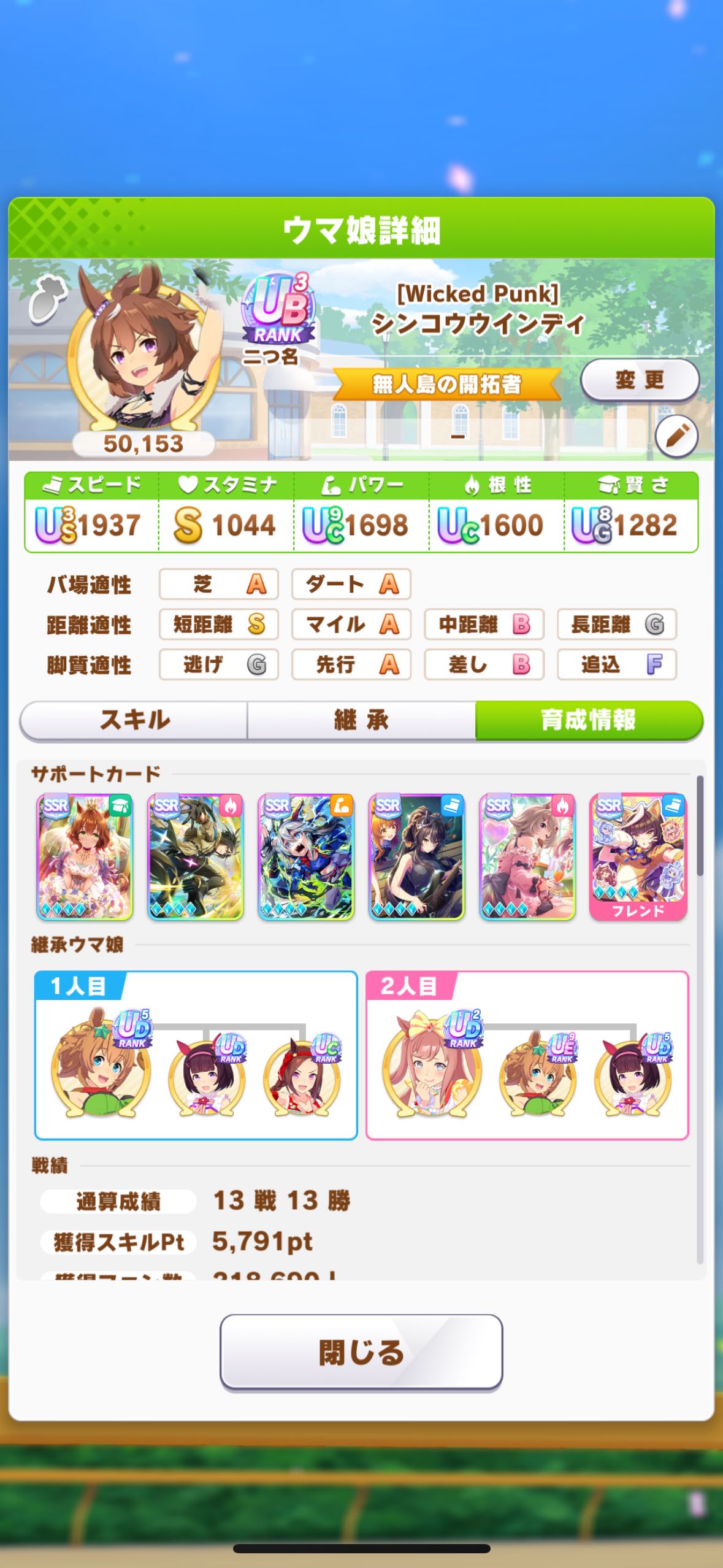The width and height of the screenshot is (723, 1568).
Task: Open the speed-type guitar support card
Action: pyautogui.click(x=416, y=857)
